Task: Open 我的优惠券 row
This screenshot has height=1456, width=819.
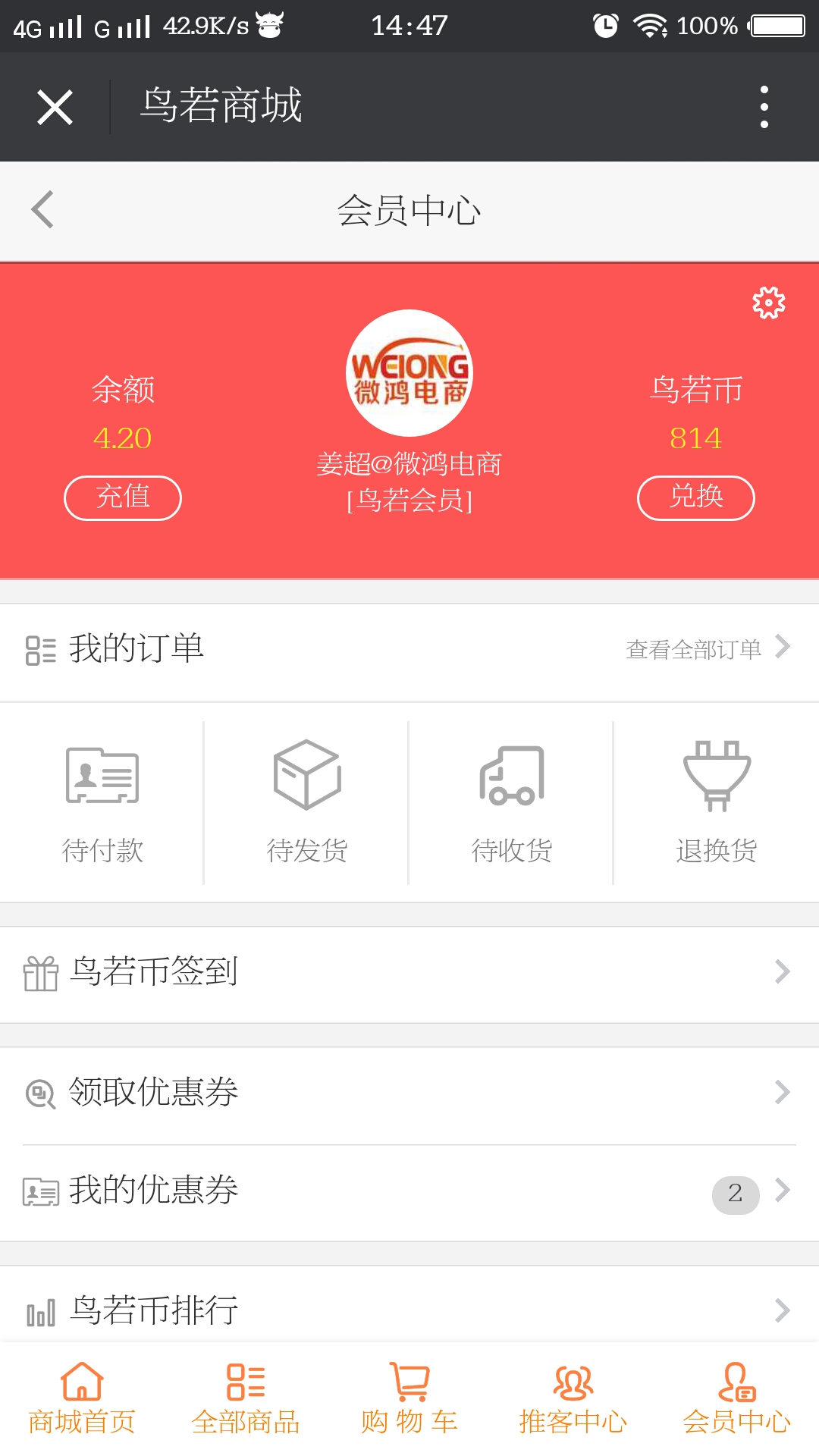Action: (x=409, y=1192)
